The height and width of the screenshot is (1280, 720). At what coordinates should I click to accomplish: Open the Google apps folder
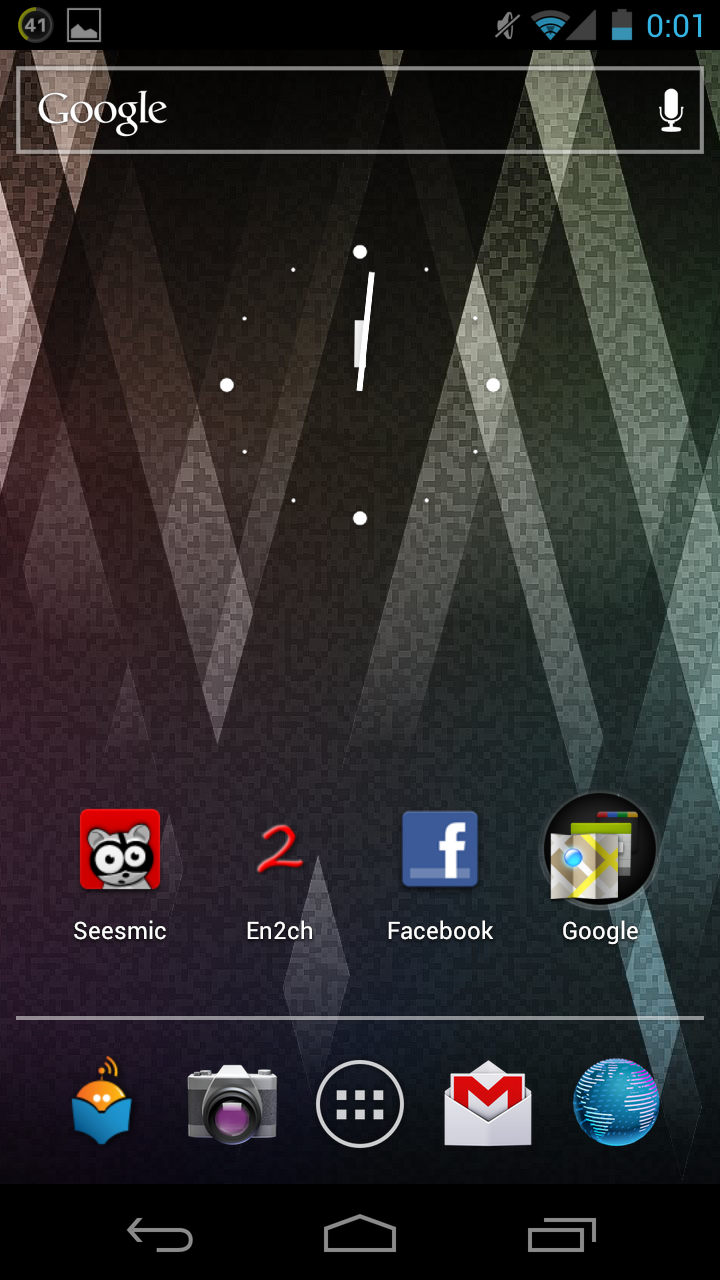point(600,850)
